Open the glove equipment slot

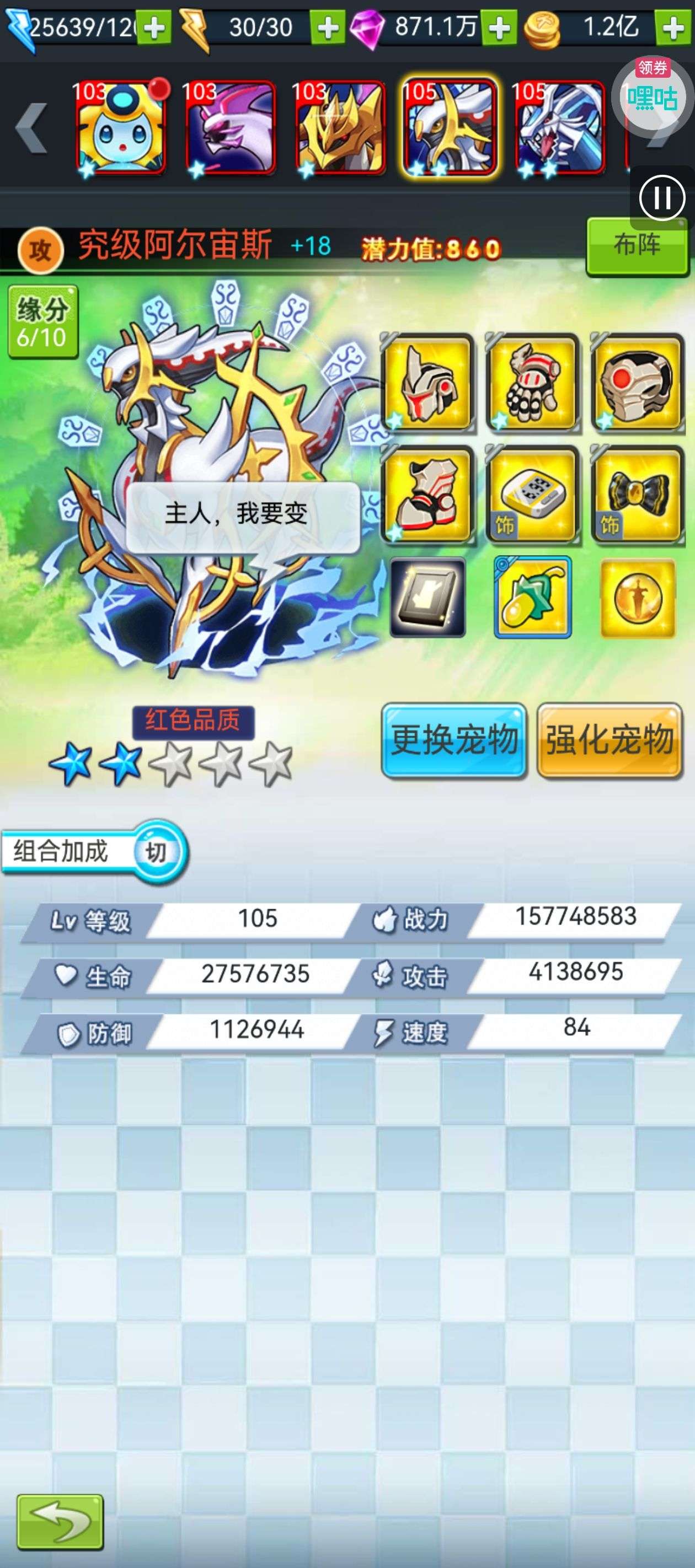(532, 382)
